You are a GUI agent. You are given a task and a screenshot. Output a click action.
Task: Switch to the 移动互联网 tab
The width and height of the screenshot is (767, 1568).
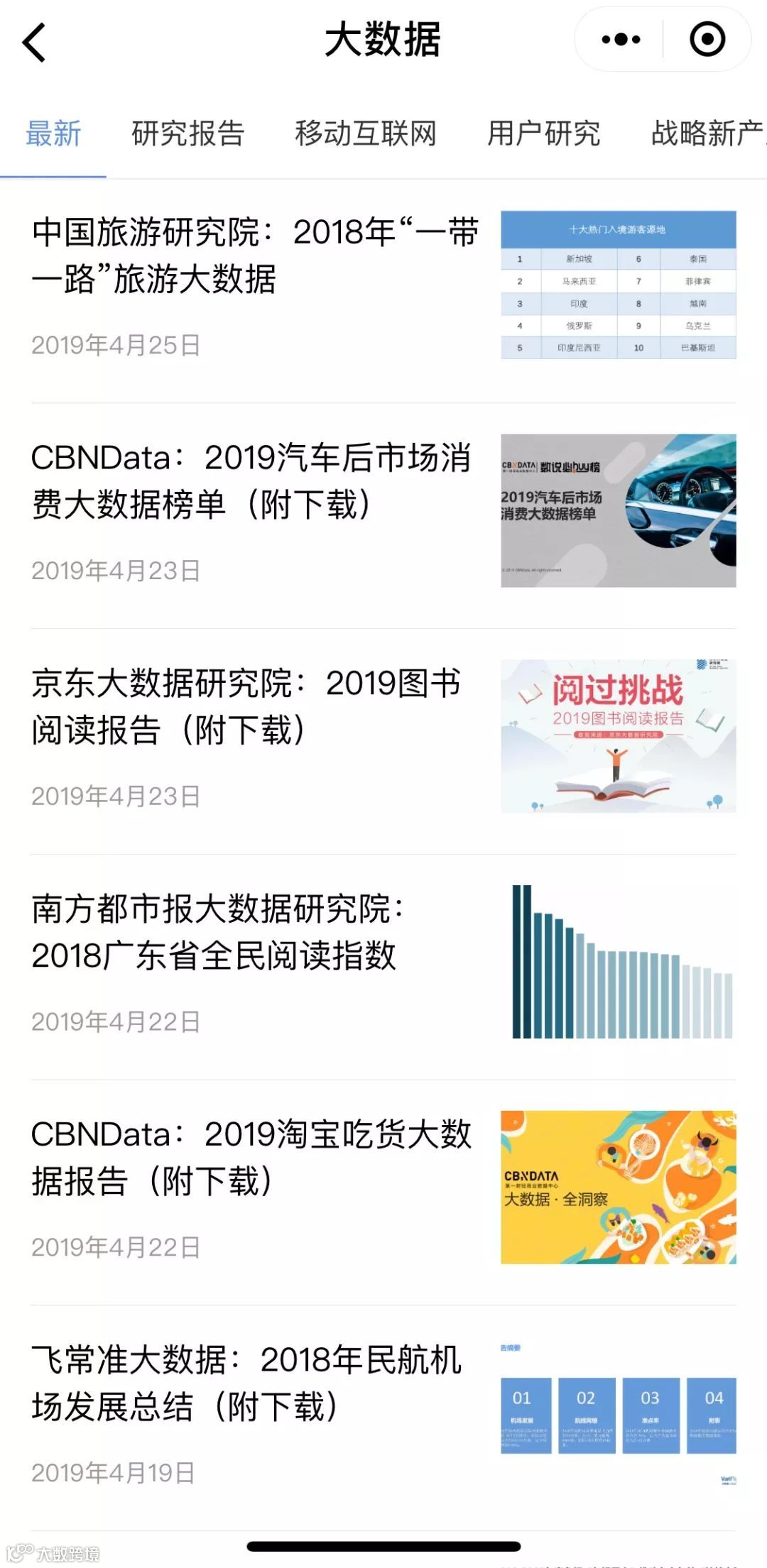click(x=366, y=133)
